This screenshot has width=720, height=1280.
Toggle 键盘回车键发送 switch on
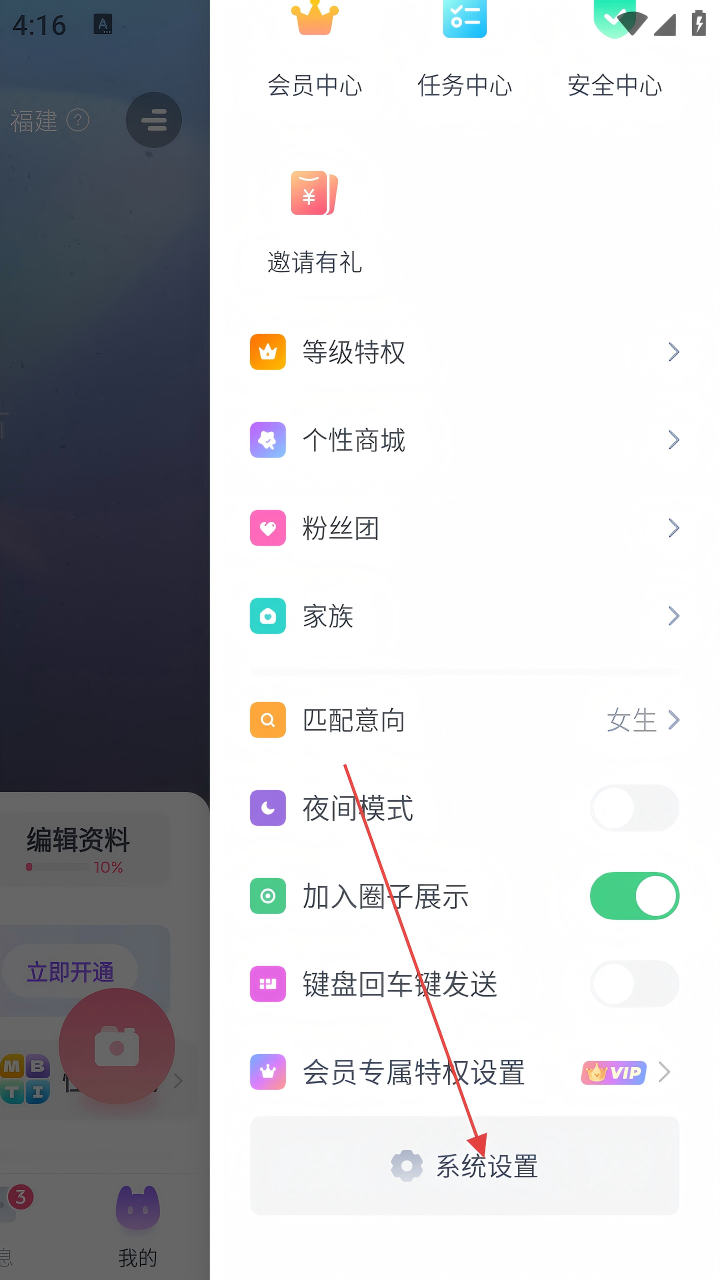(x=634, y=984)
